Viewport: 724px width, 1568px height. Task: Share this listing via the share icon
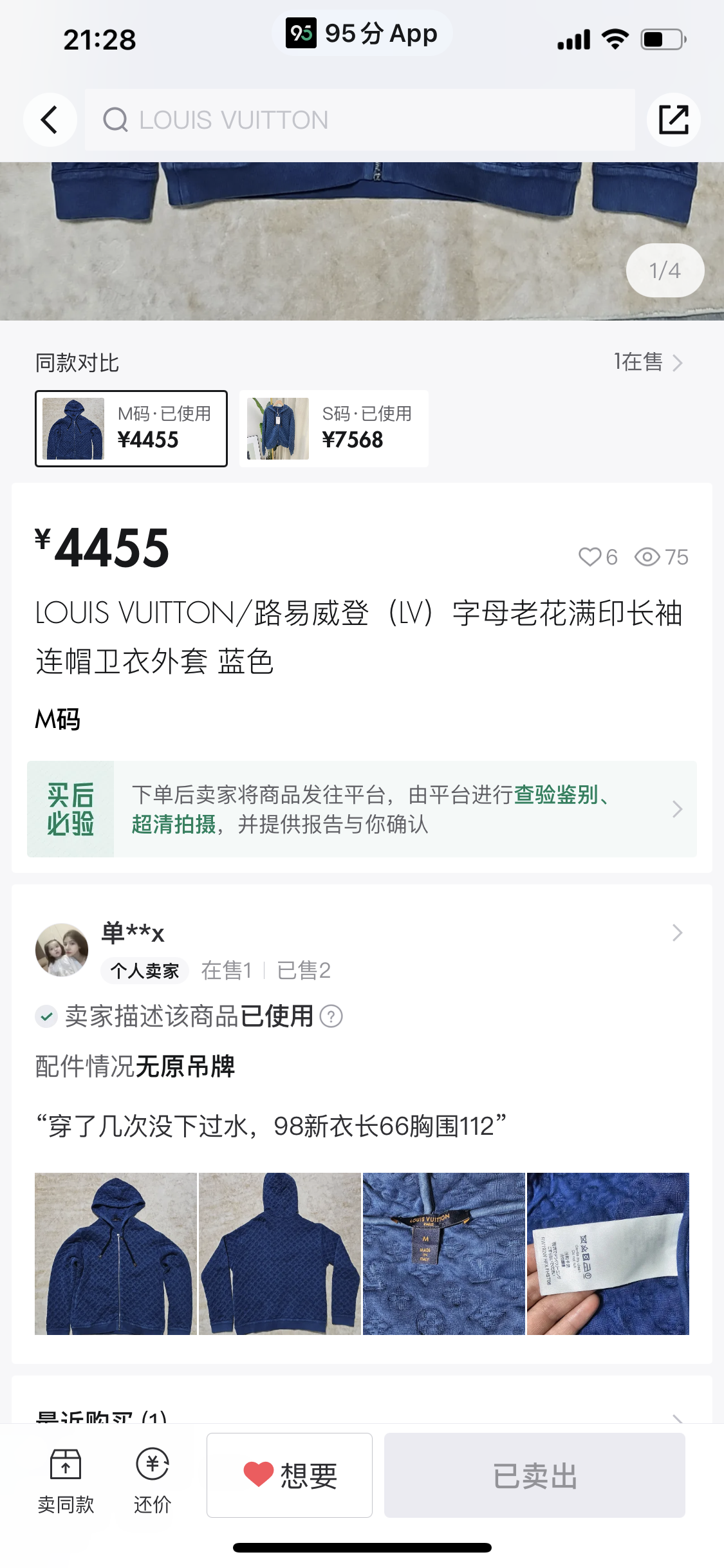pyautogui.click(x=673, y=120)
